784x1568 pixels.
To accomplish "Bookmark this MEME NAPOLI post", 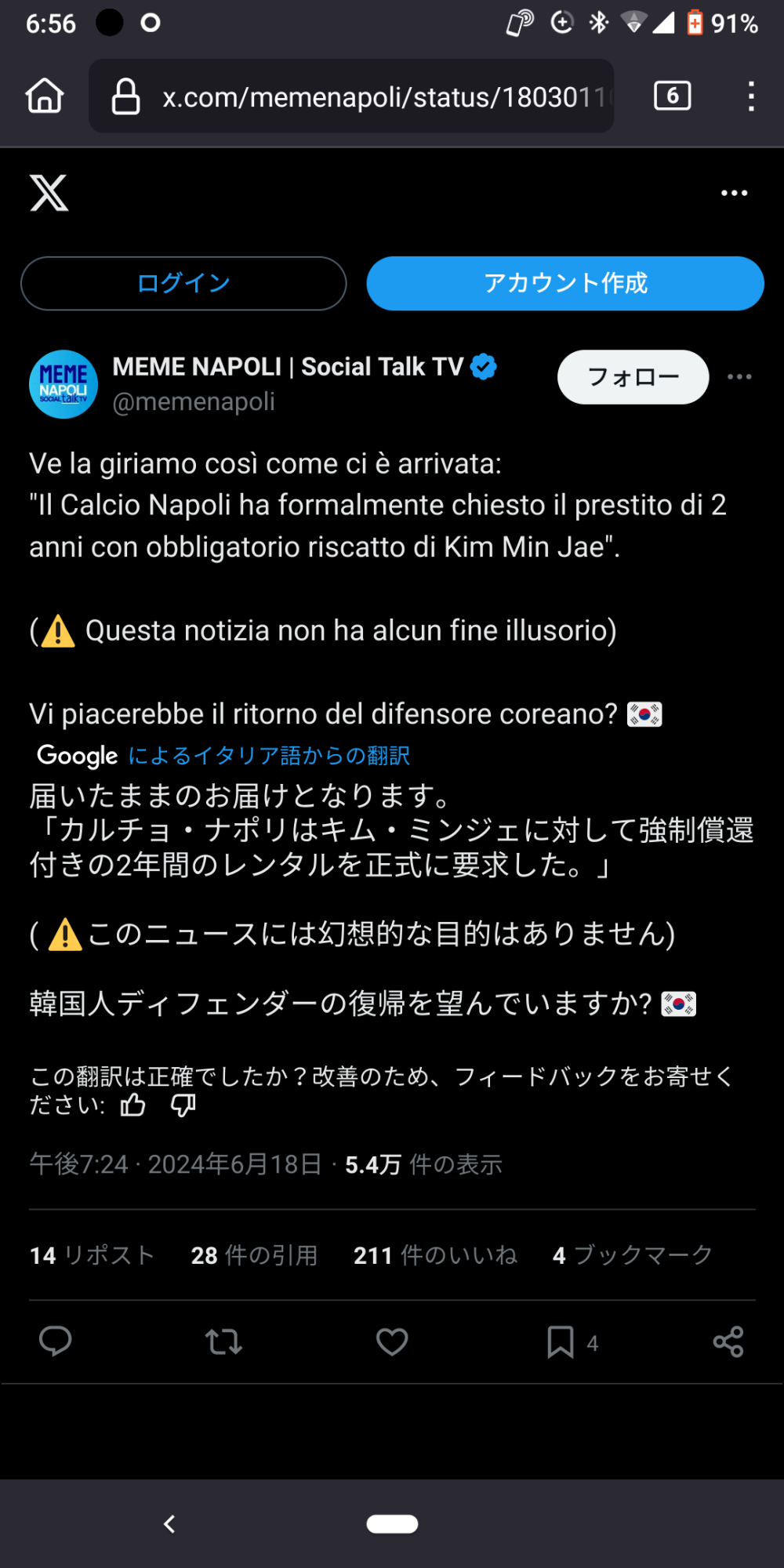I will click(561, 1341).
